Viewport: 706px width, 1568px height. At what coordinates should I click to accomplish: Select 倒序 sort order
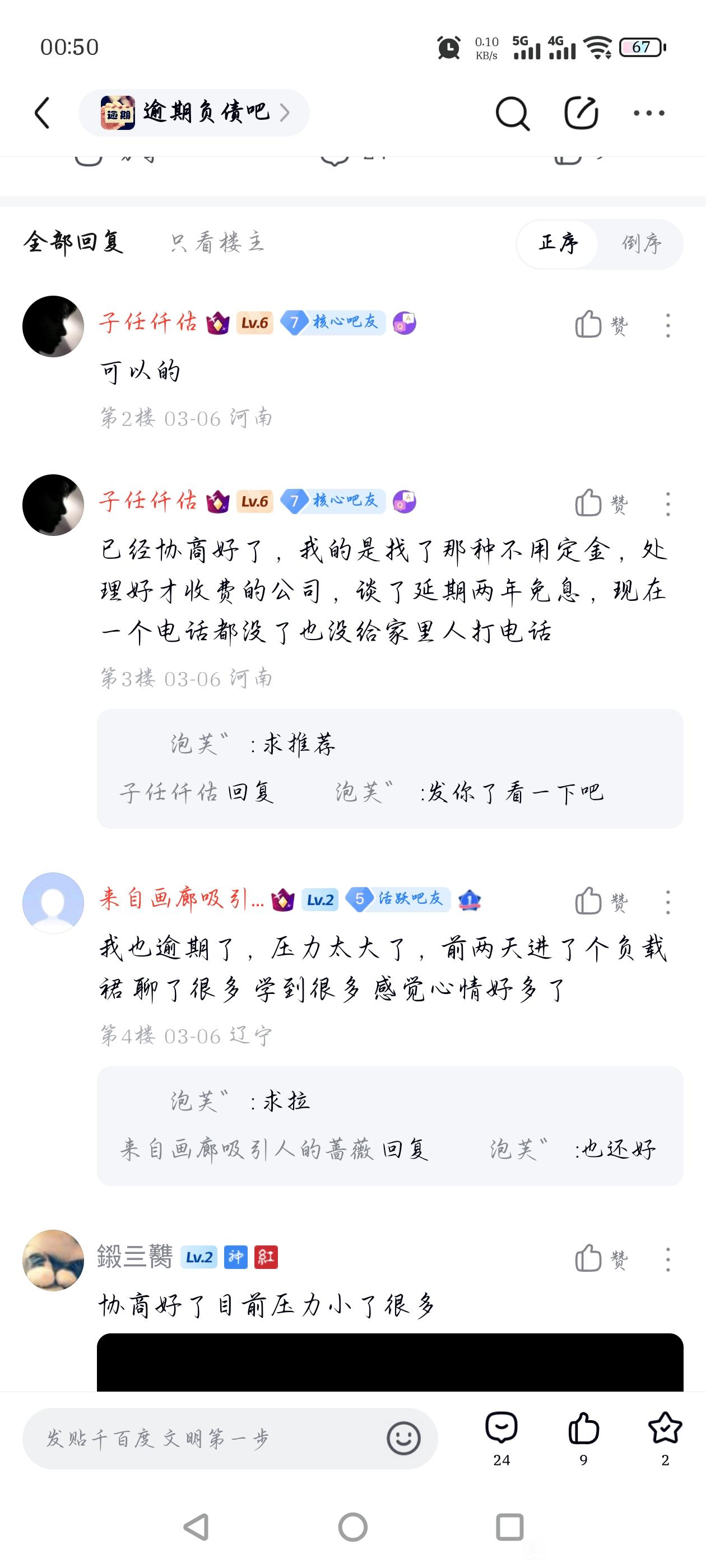[641, 244]
